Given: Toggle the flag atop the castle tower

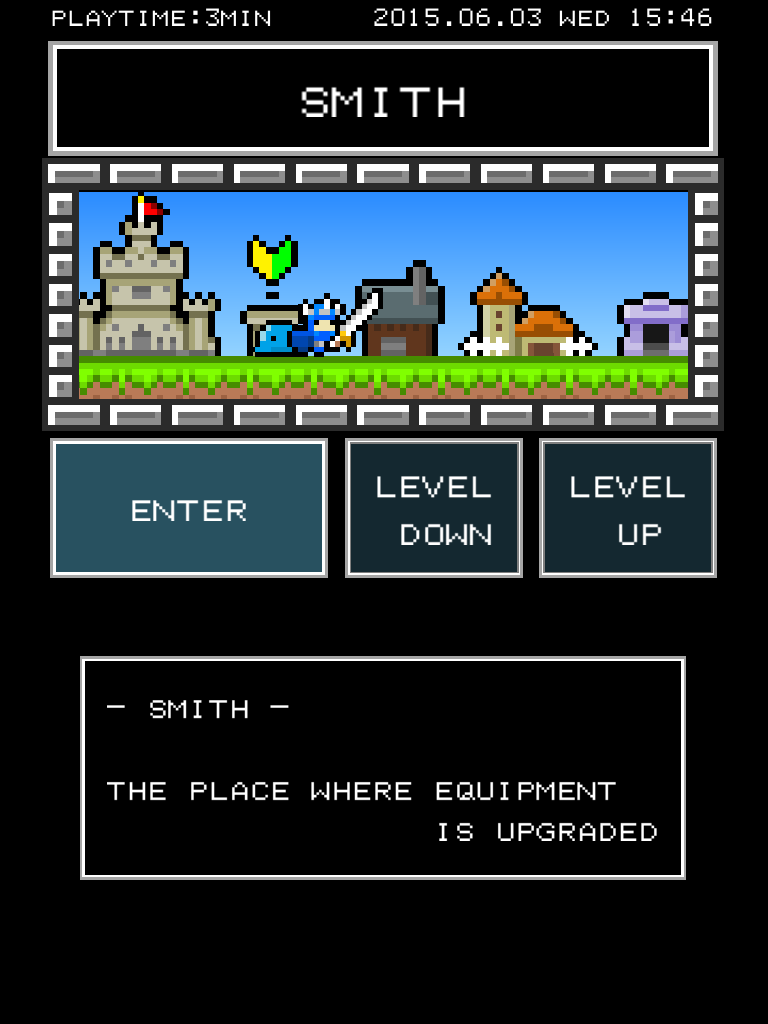Looking at the screenshot, I should pyautogui.click(x=152, y=210).
